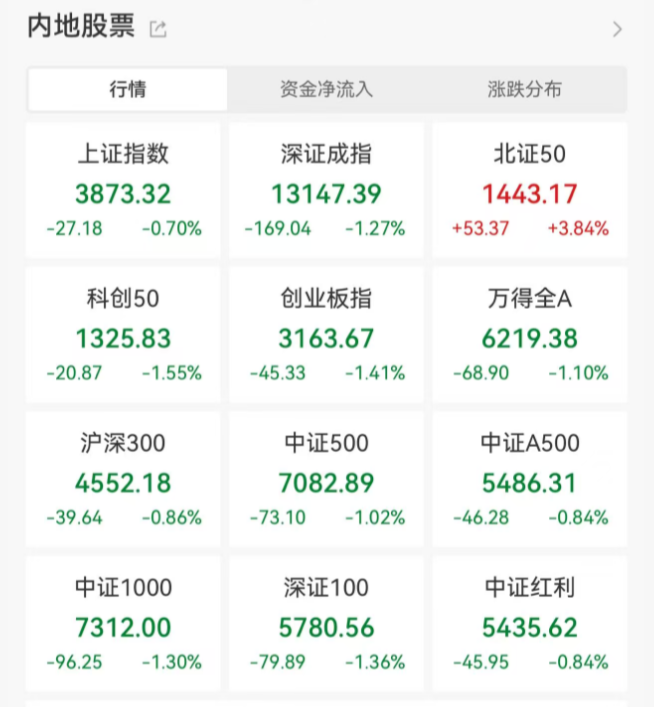The image size is (654, 707).
Task: Open the 中证500 index card
Action: (326, 480)
